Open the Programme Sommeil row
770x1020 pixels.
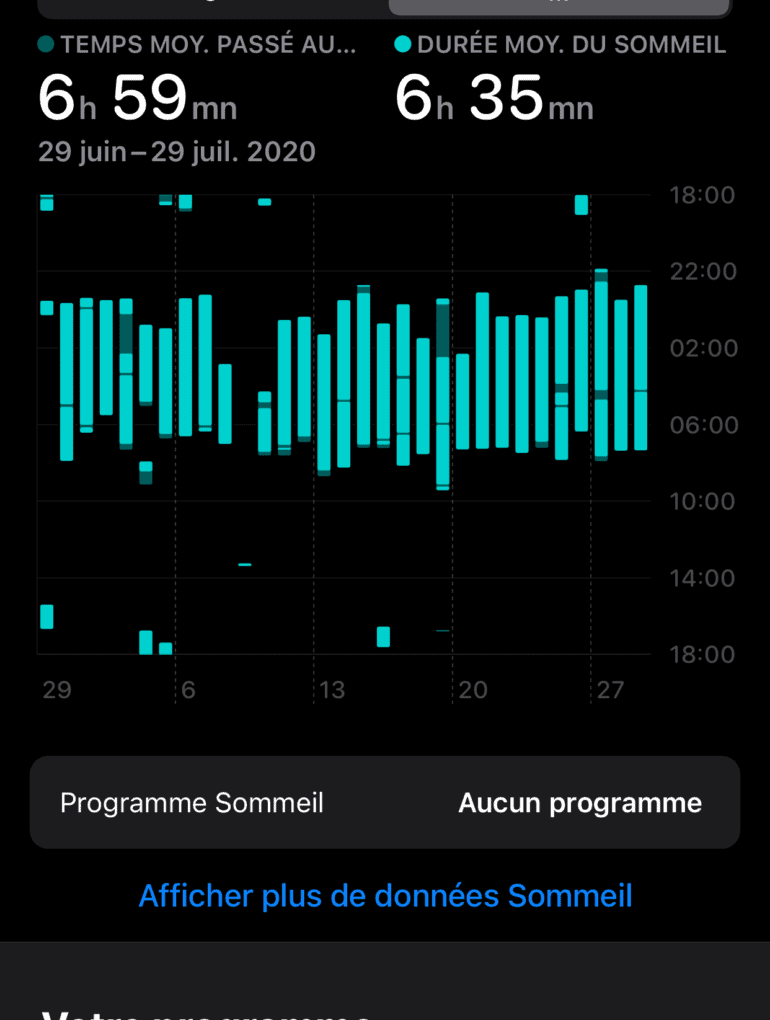(x=384, y=803)
